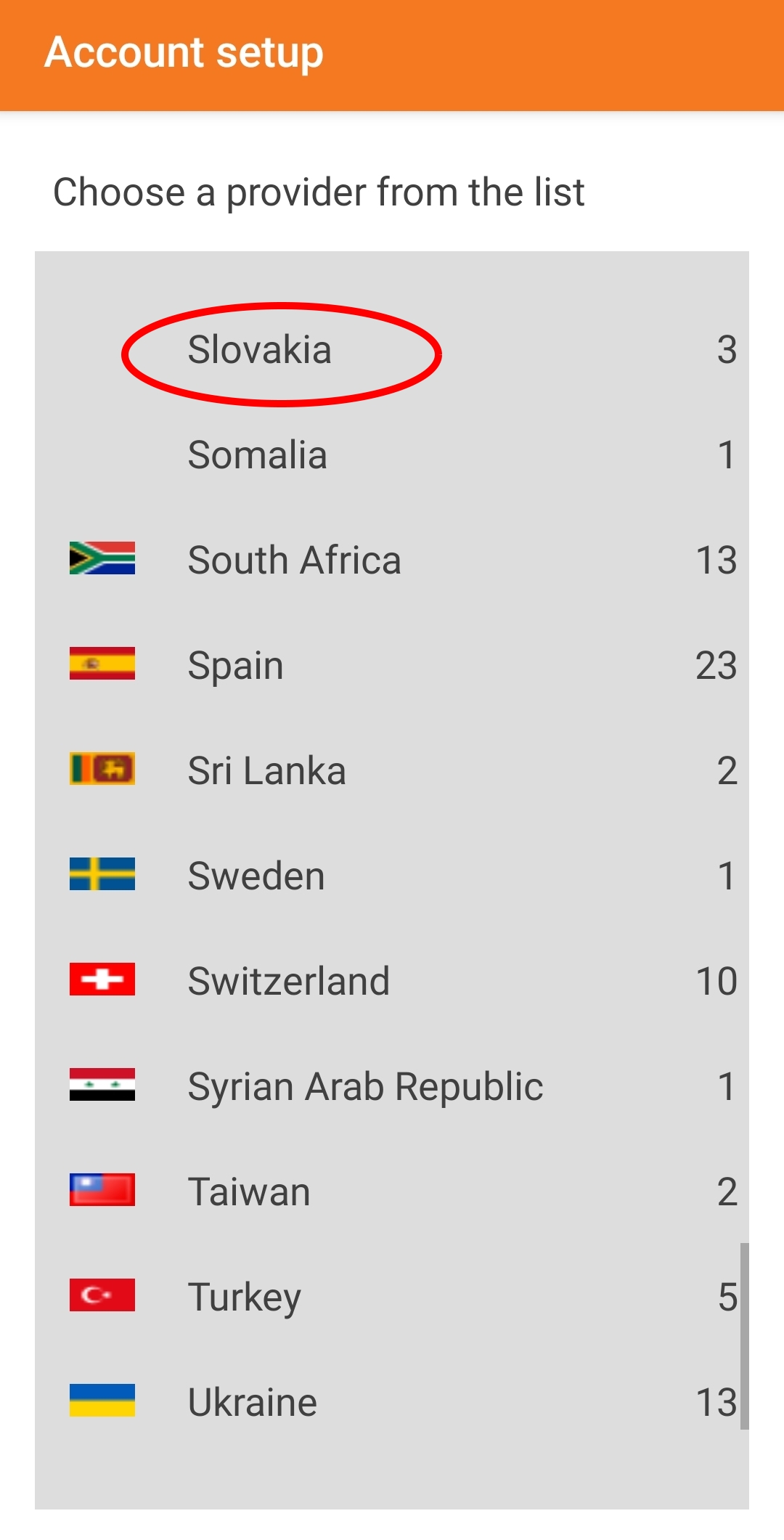Viewport: 784px width, 1540px height.
Task: Tap the Sri Lanka row
Action: coord(392,771)
